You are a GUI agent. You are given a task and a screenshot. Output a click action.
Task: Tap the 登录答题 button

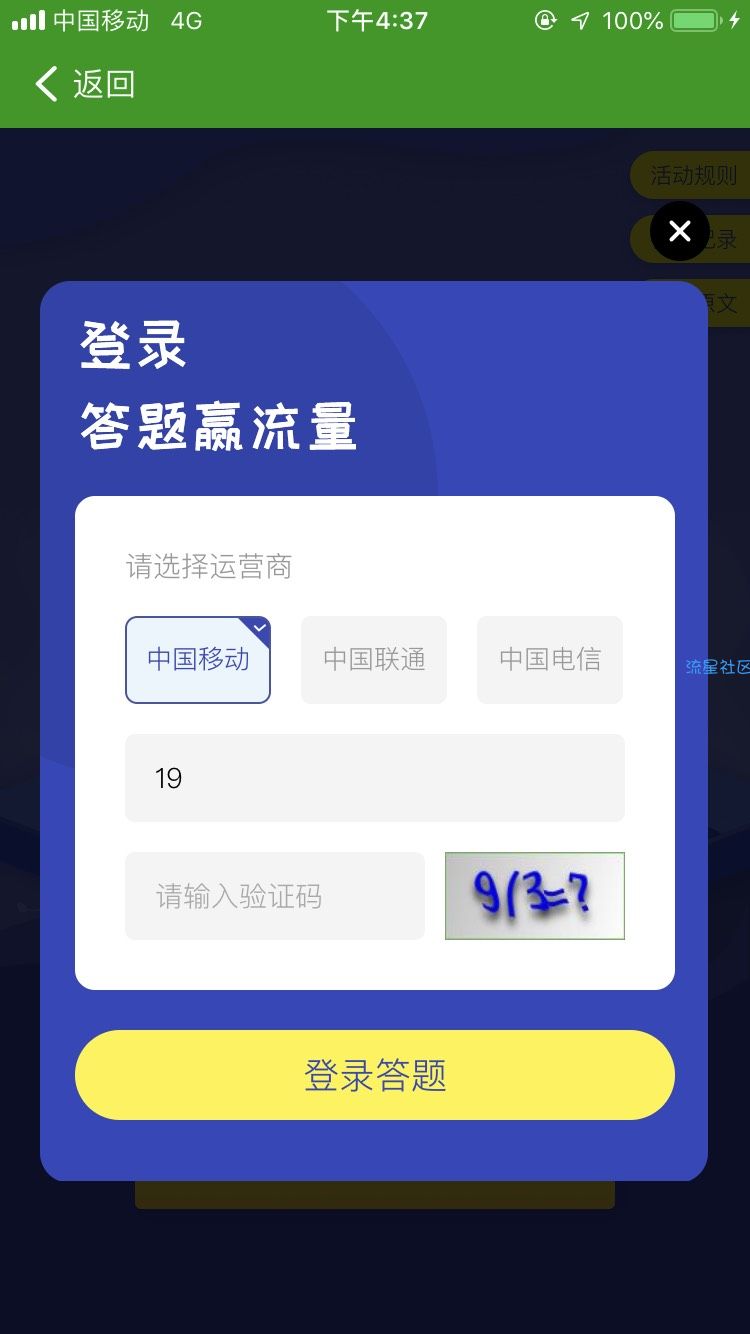coord(375,1075)
